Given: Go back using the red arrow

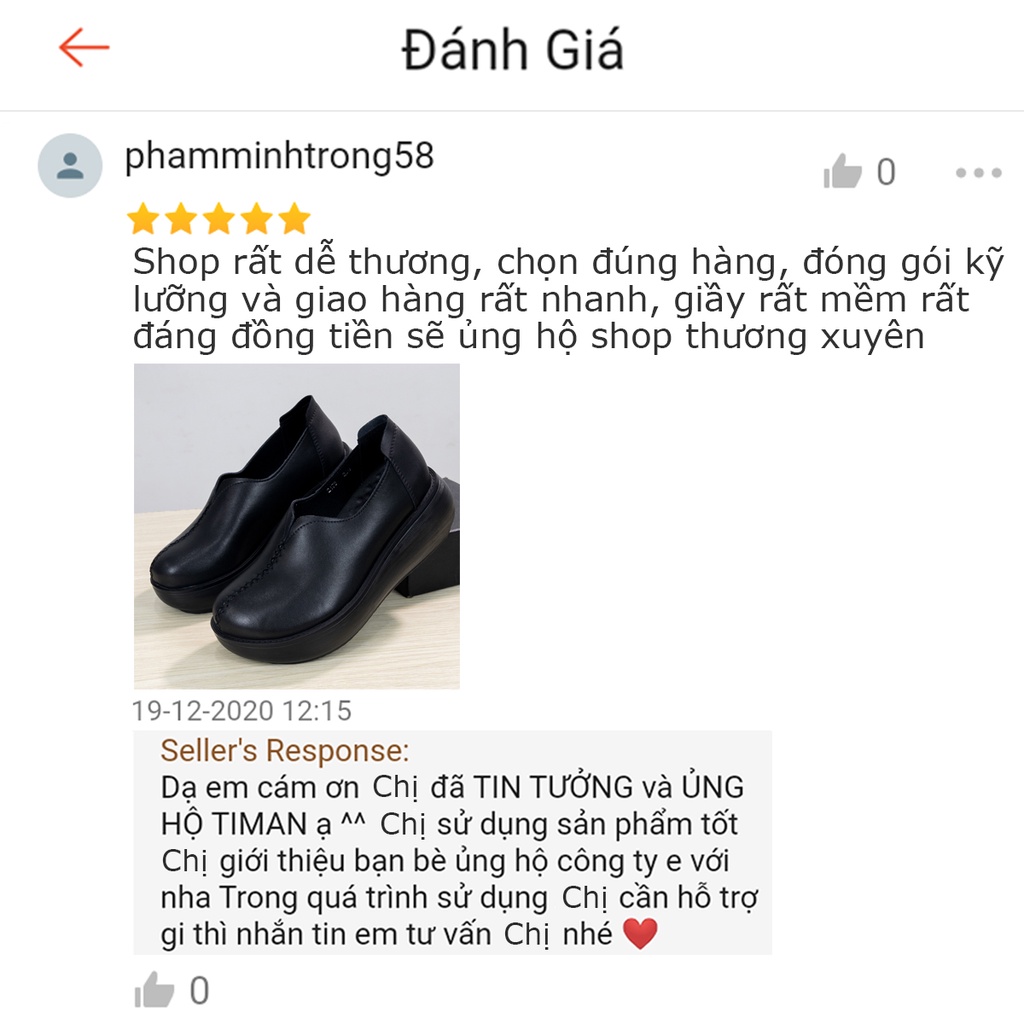Looking at the screenshot, I should coord(83,47).
